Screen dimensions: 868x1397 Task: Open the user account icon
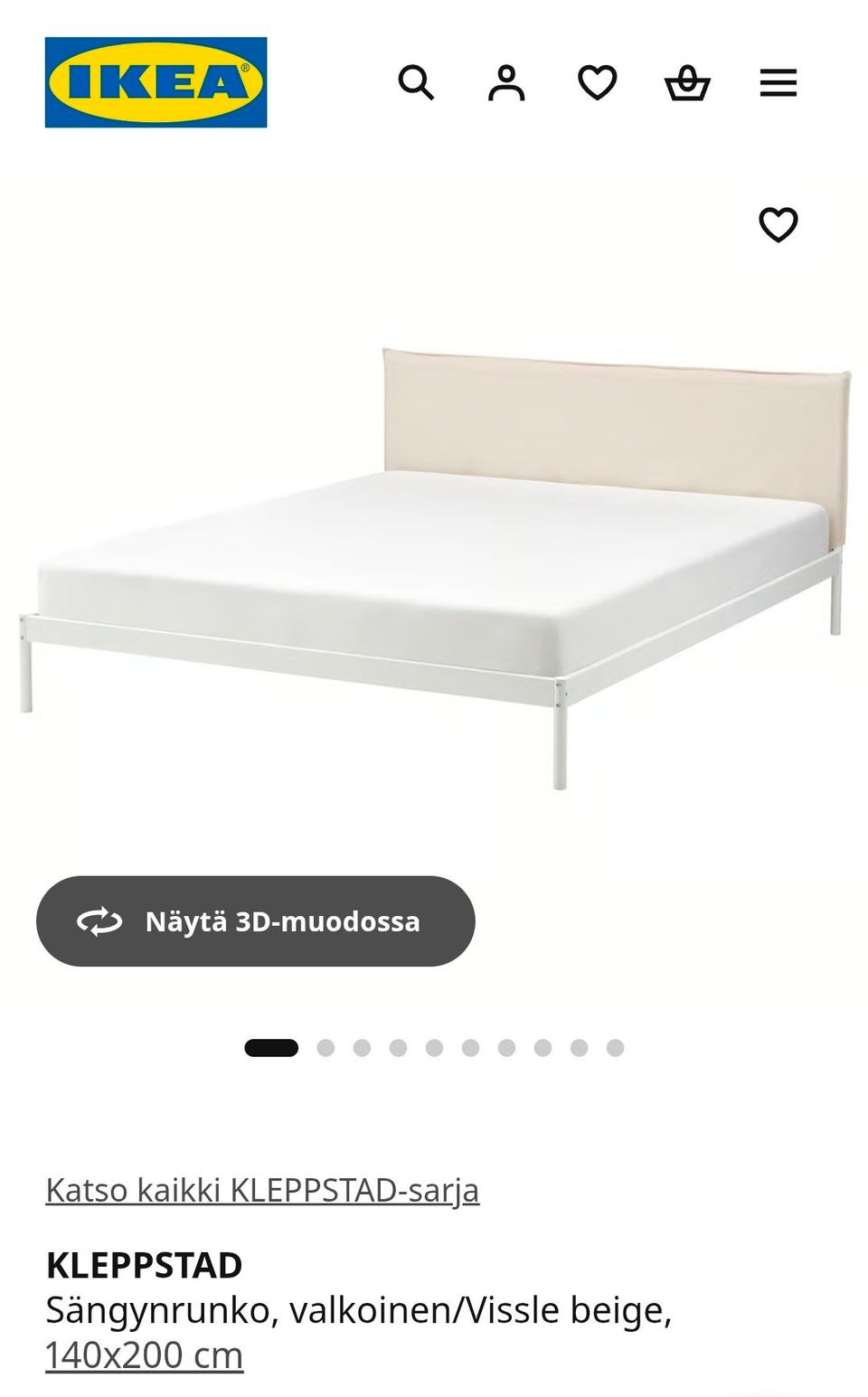click(x=506, y=83)
